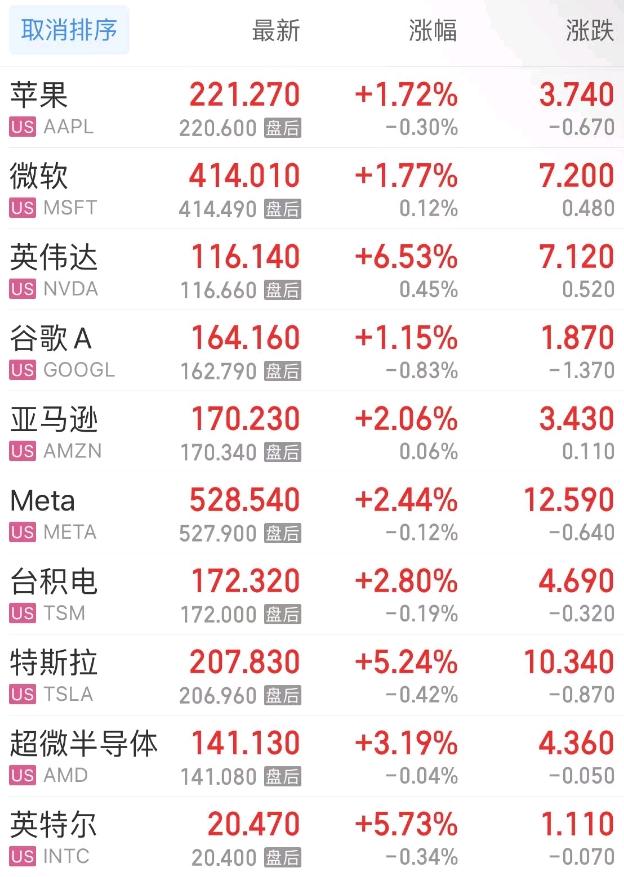624x877 pixels.
Task: Tap the 取消排序 button
Action: tap(69, 31)
